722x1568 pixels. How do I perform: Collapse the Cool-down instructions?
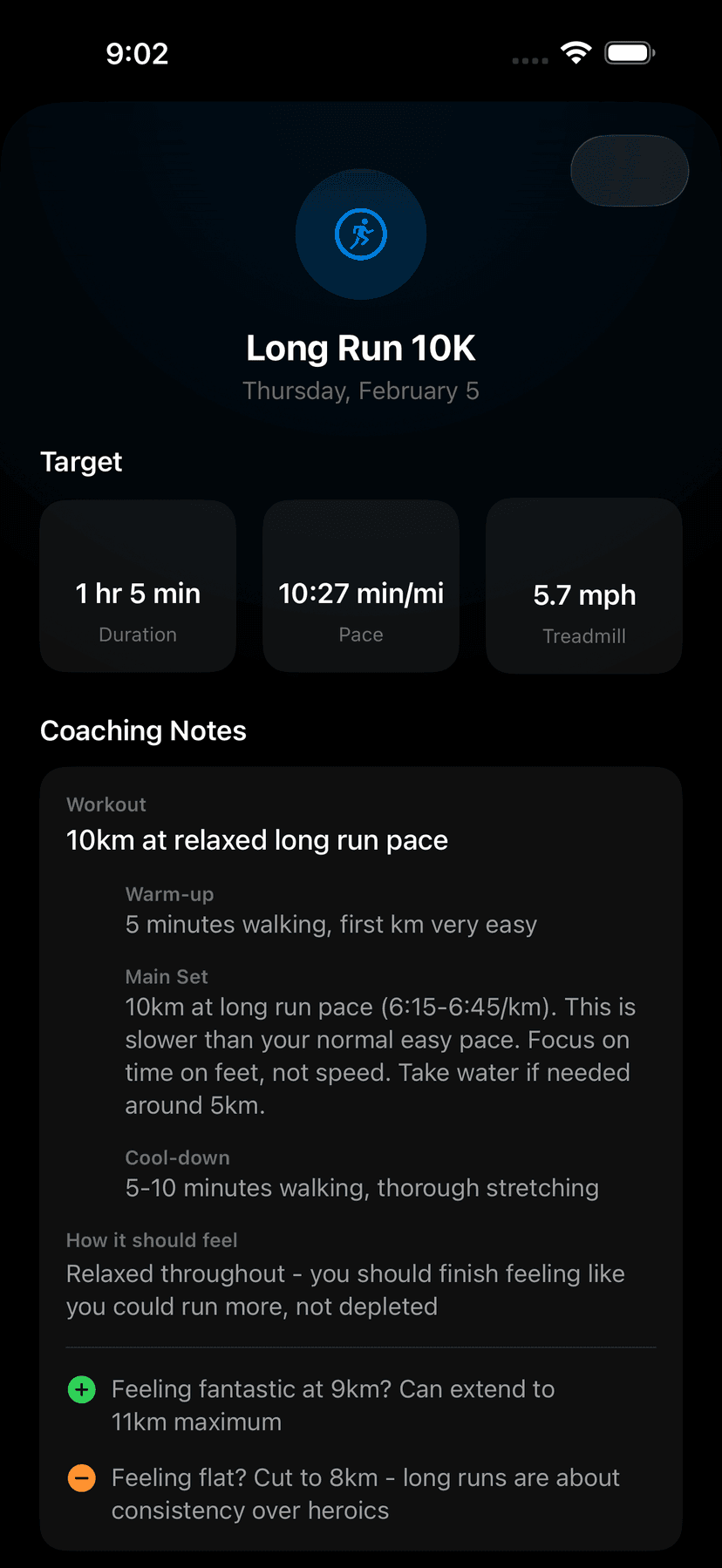tap(177, 1157)
